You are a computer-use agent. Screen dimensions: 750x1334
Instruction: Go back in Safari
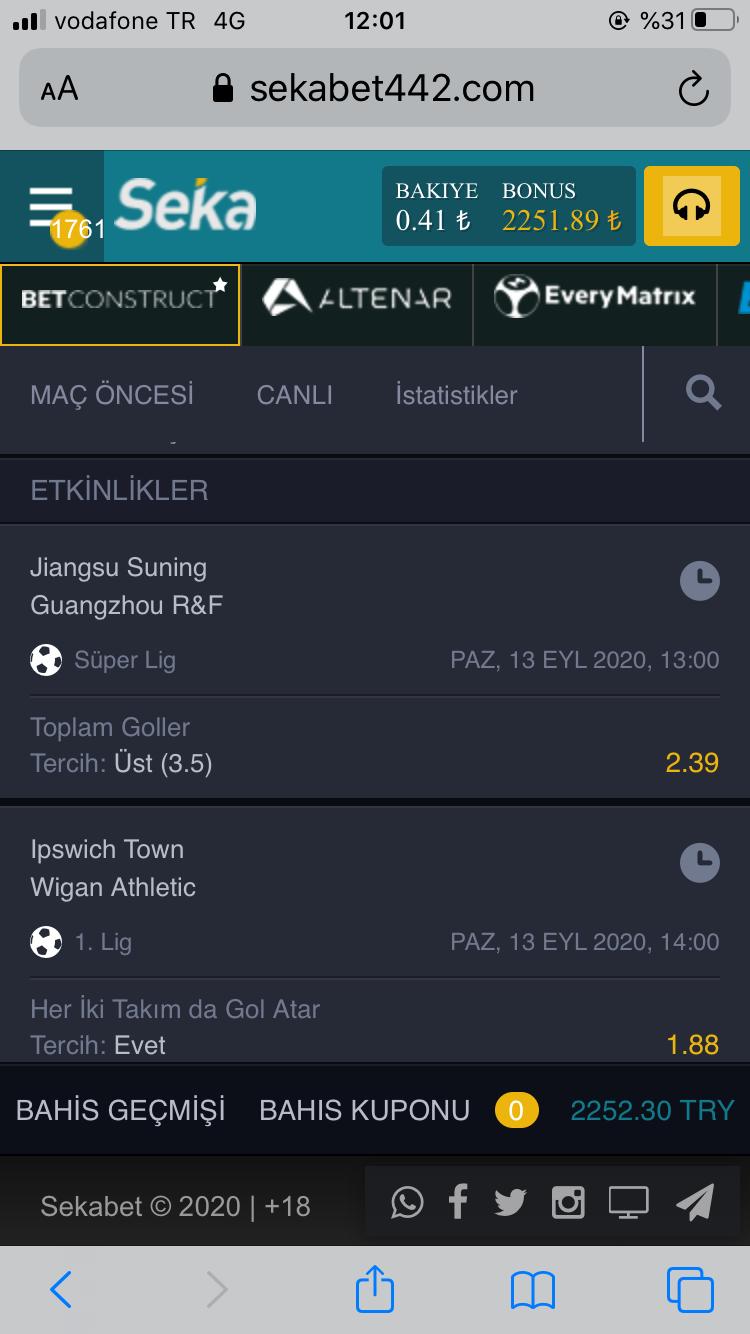pos(61,1290)
